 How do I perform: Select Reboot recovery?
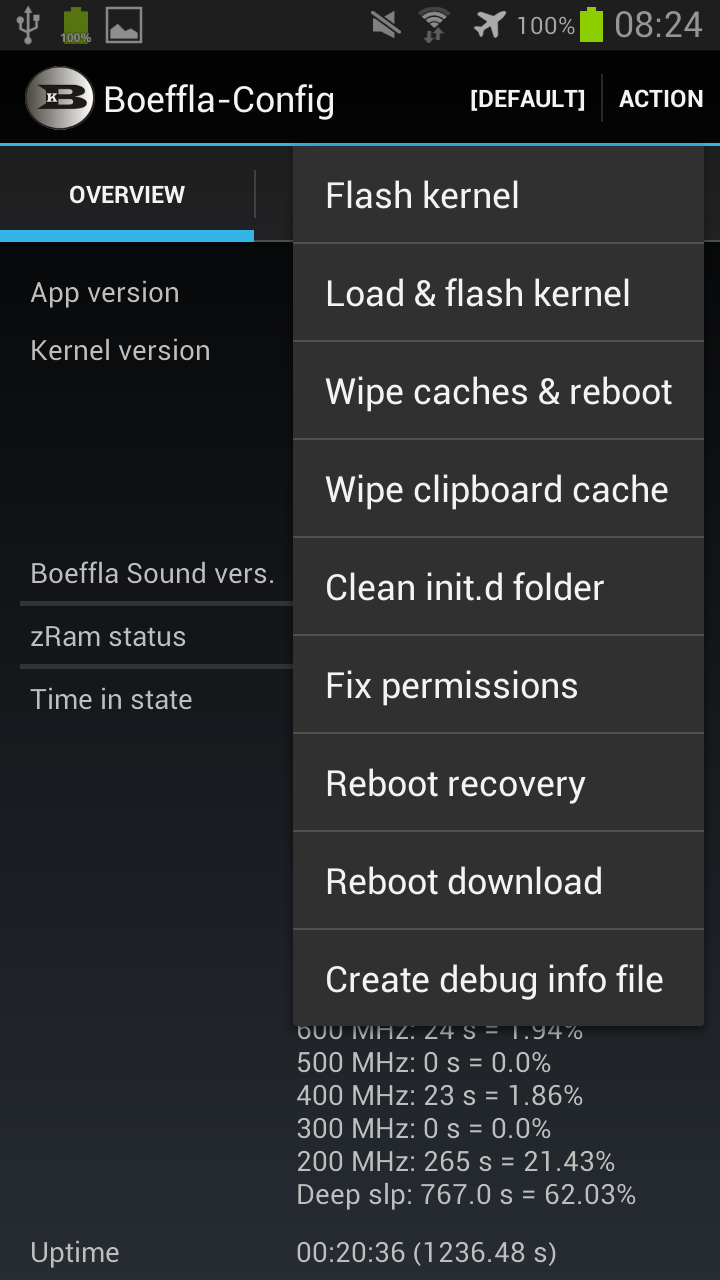click(x=498, y=783)
